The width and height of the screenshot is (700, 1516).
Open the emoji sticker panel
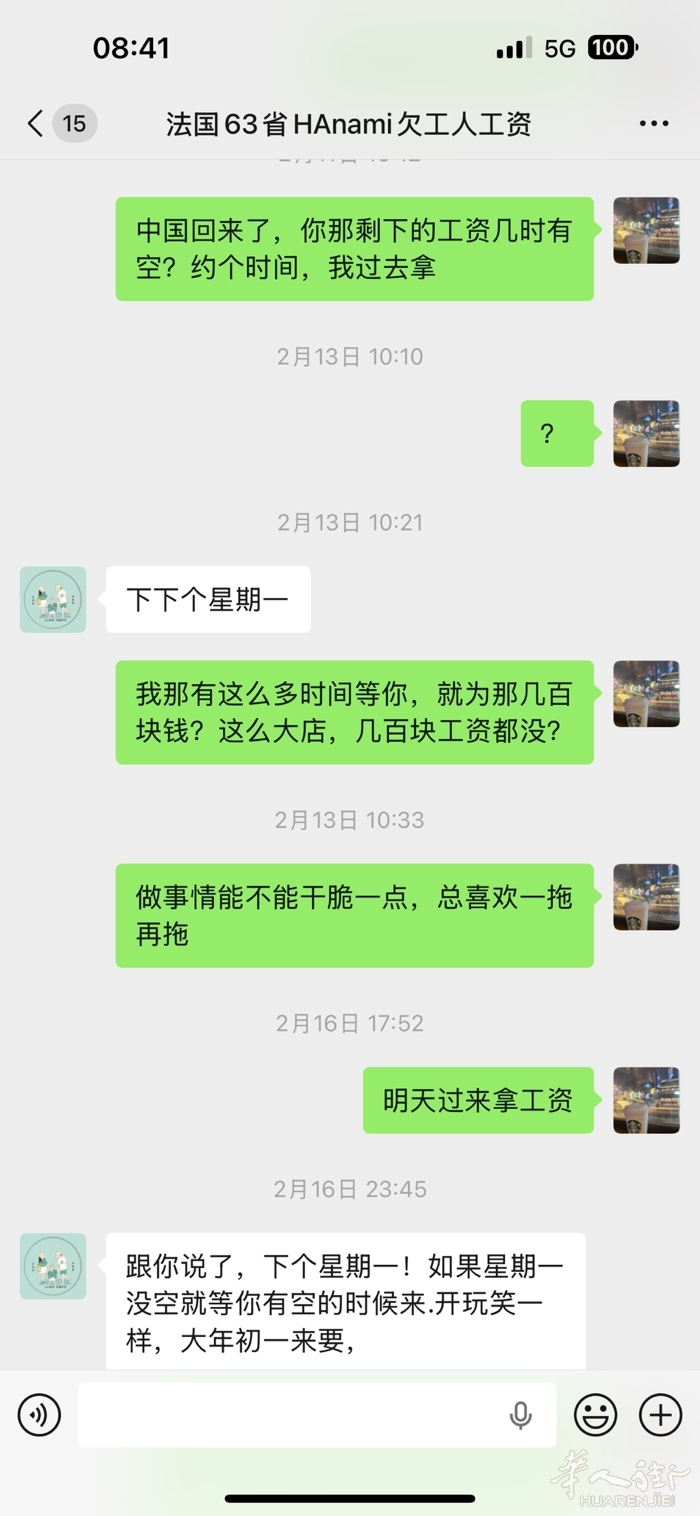595,1415
